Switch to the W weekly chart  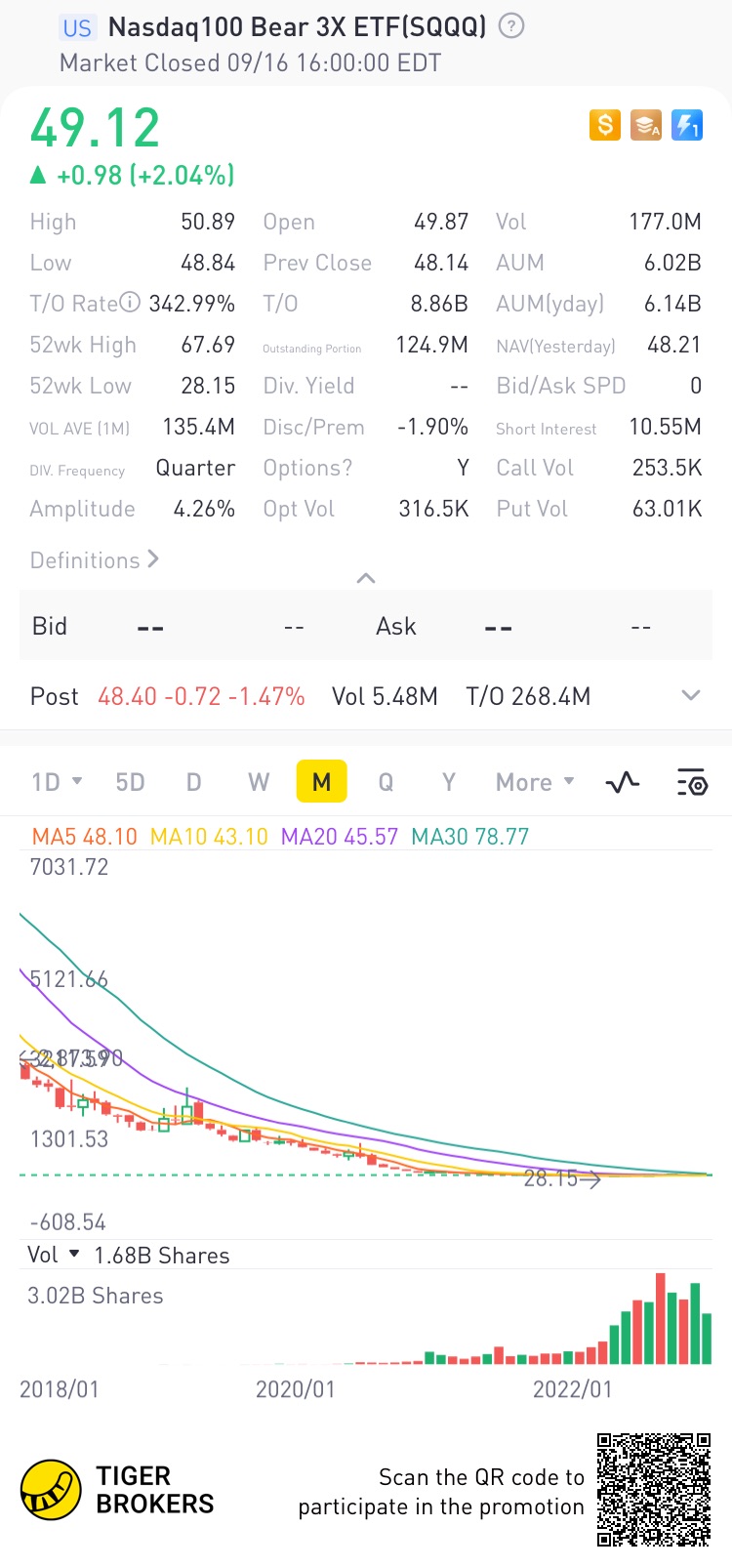point(259,782)
